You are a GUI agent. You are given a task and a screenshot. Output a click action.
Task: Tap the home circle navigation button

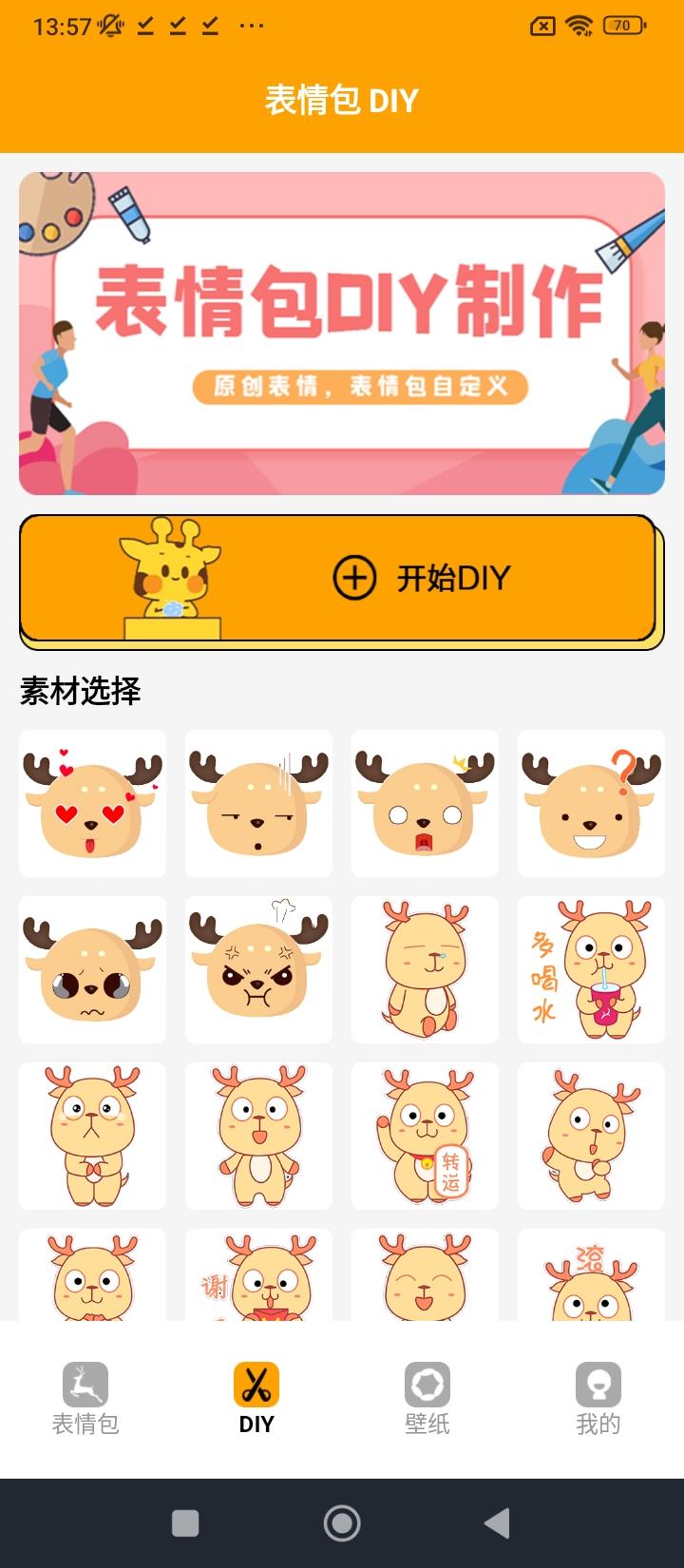(x=342, y=1517)
